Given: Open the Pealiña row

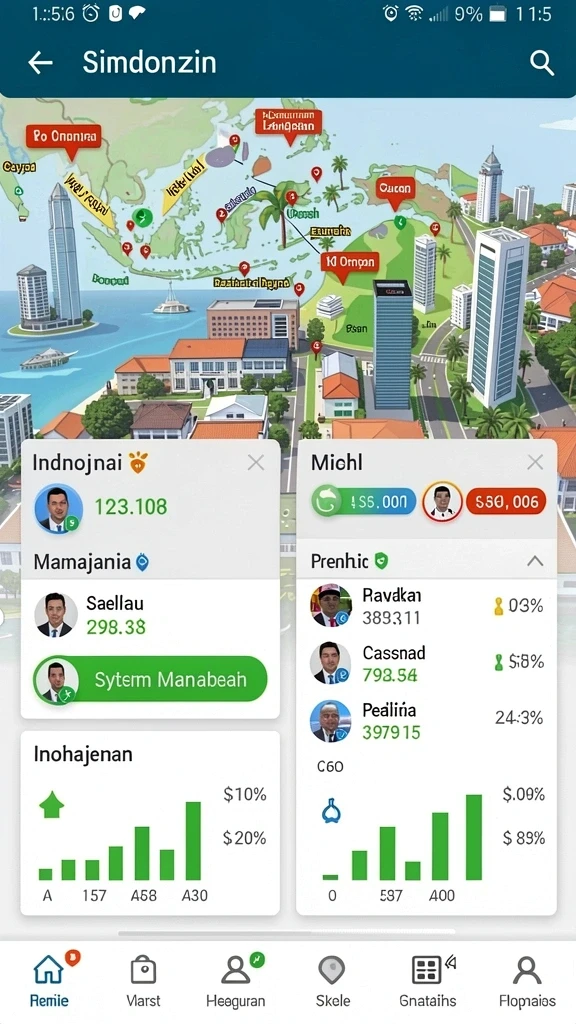Looking at the screenshot, I should pyautogui.click(x=427, y=720).
